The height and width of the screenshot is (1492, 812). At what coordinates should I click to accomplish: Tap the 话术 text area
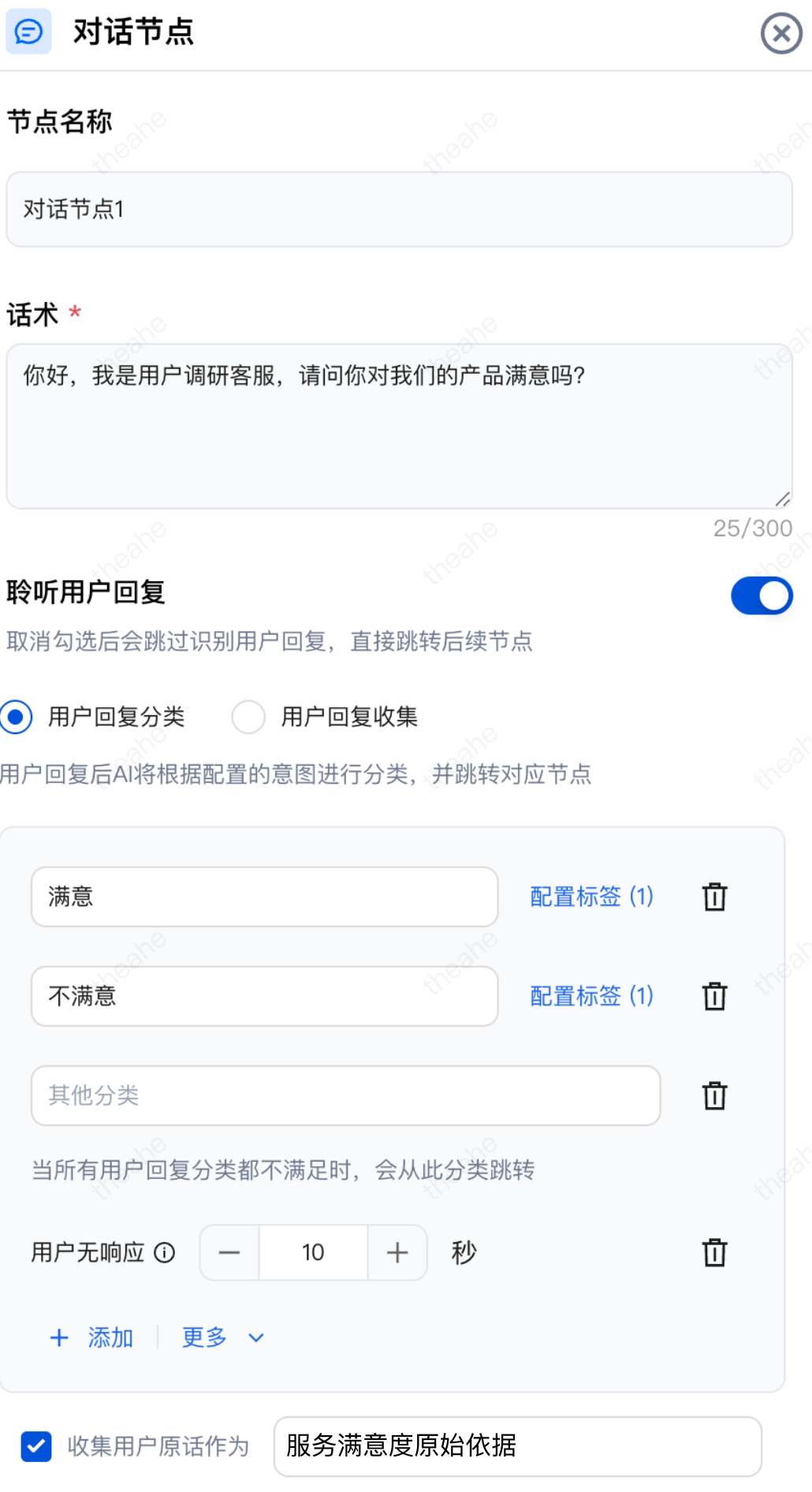[399, 426]
